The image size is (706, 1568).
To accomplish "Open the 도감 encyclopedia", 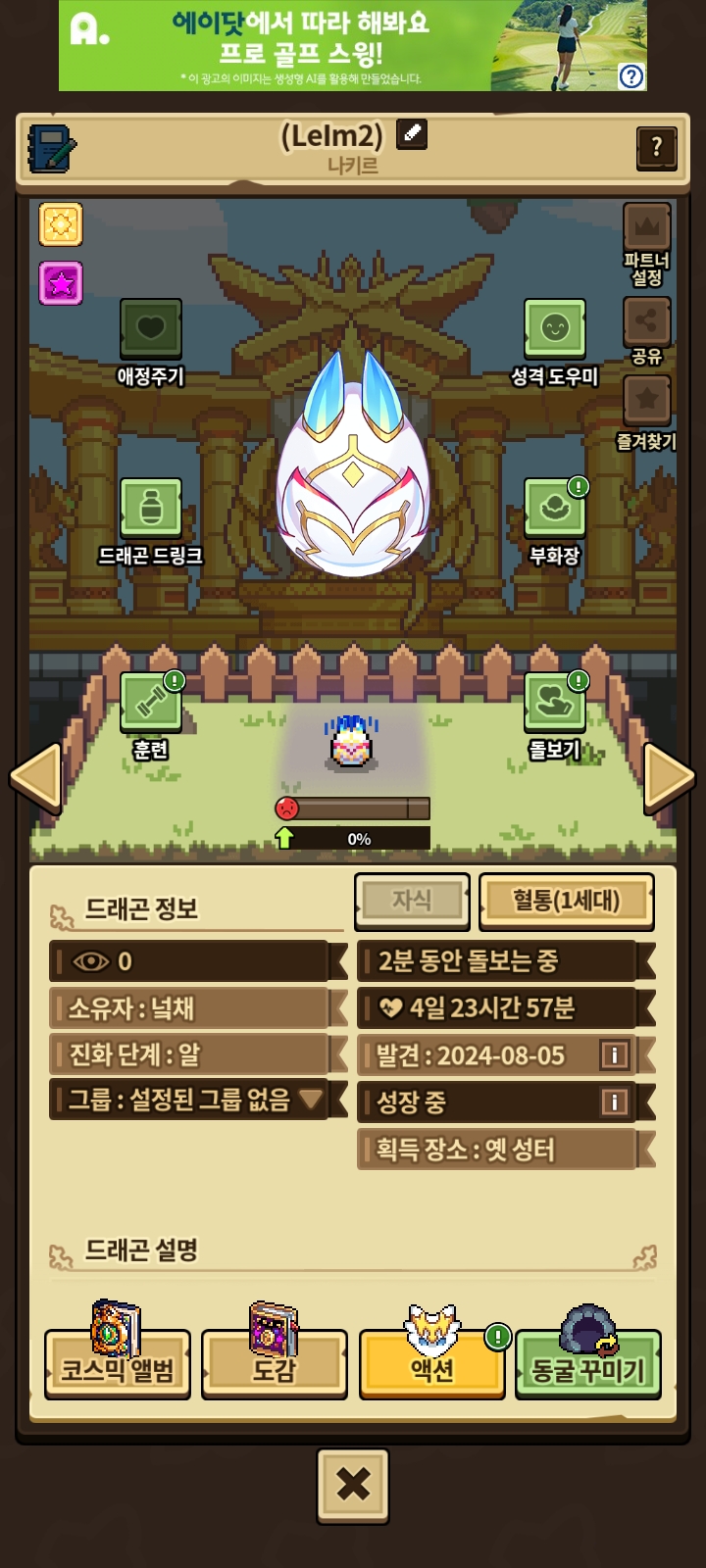I will (275, 1363).
